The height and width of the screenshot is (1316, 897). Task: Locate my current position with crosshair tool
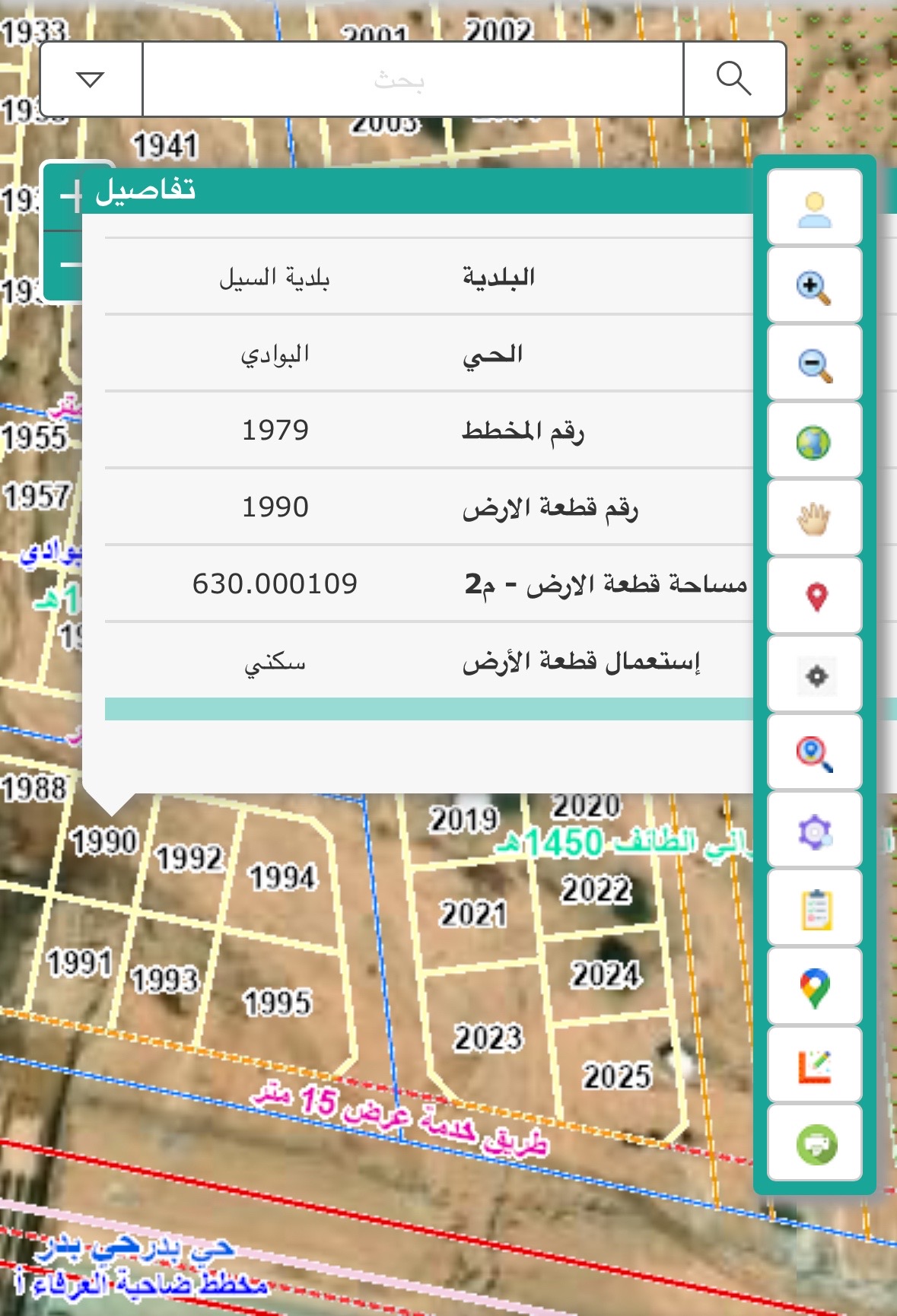(814, 675)
